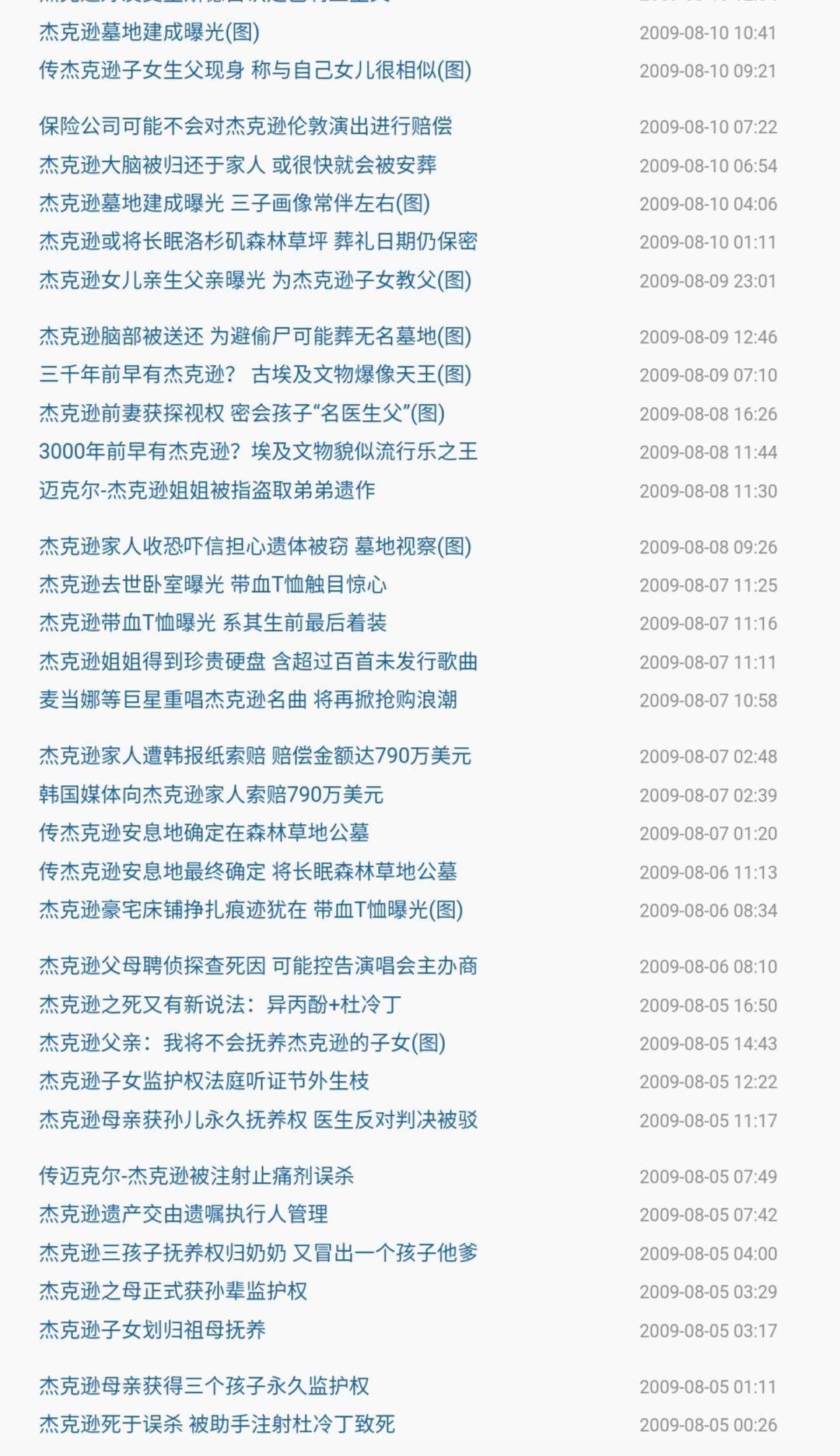Open 保险公司可能不会对杰克逊伦敦演出进行赔偿

pyautogui.click(x=246, y=126)
